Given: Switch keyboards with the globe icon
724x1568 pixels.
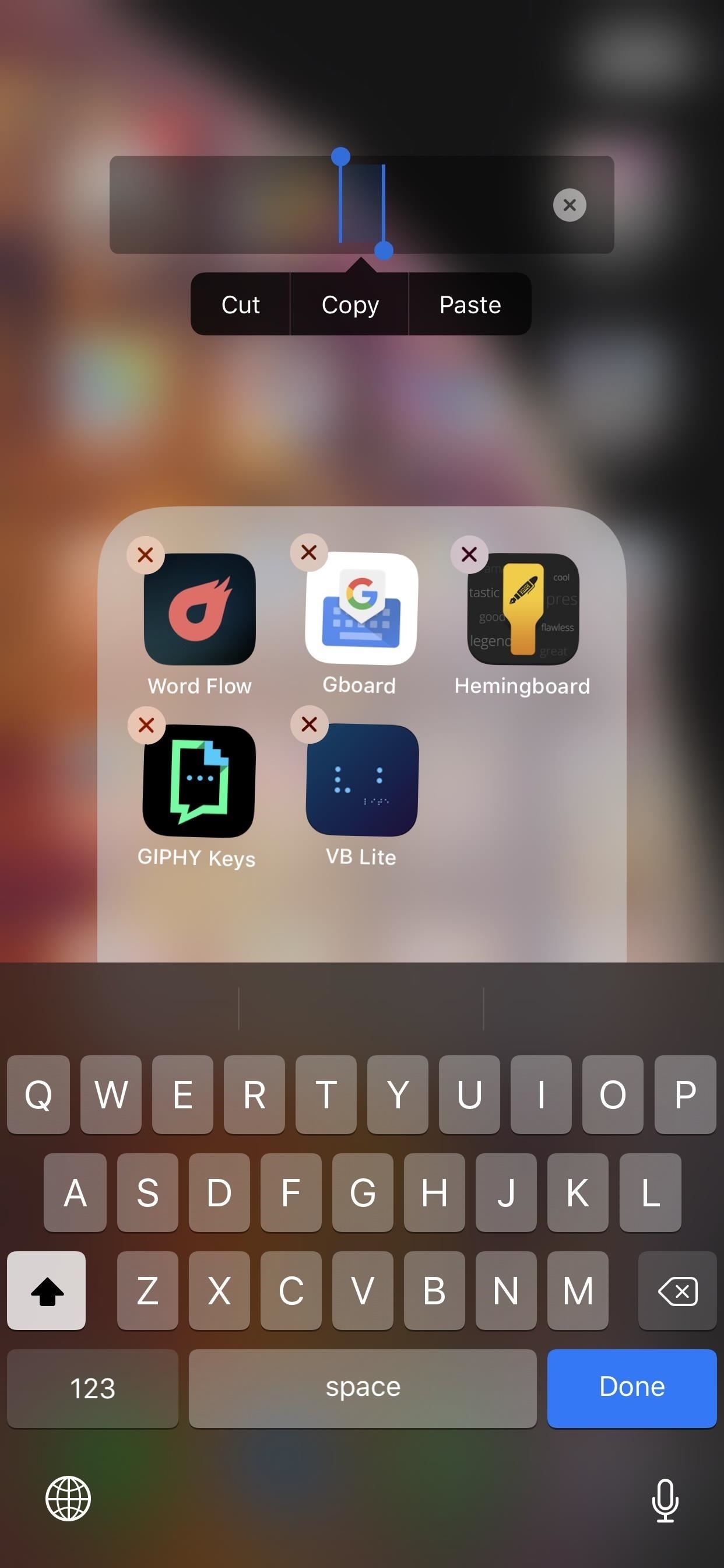Looking at the screenshot, I should tap(68, 1498).
